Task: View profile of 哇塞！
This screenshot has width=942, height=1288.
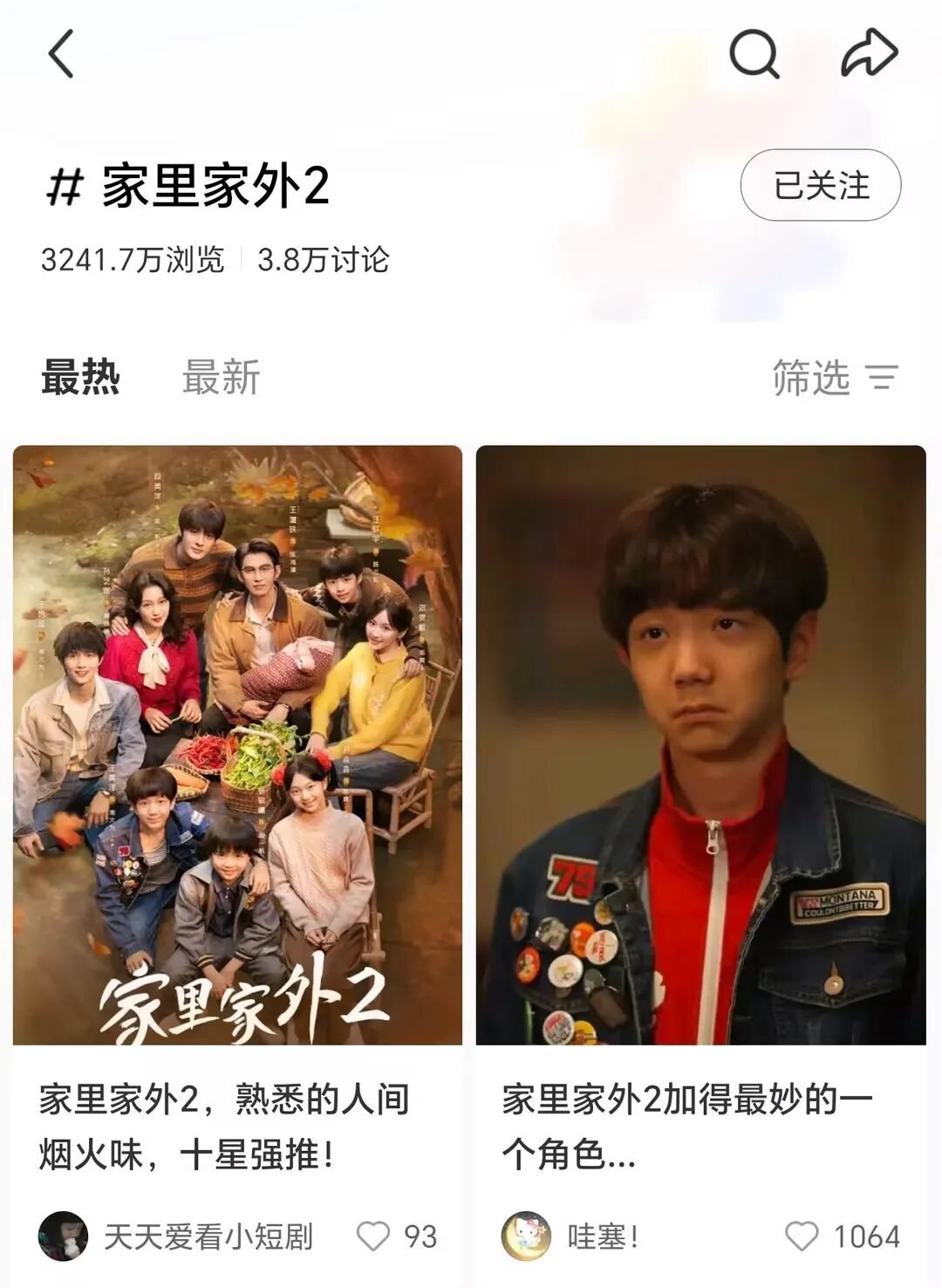Action: pos(526,1236)
